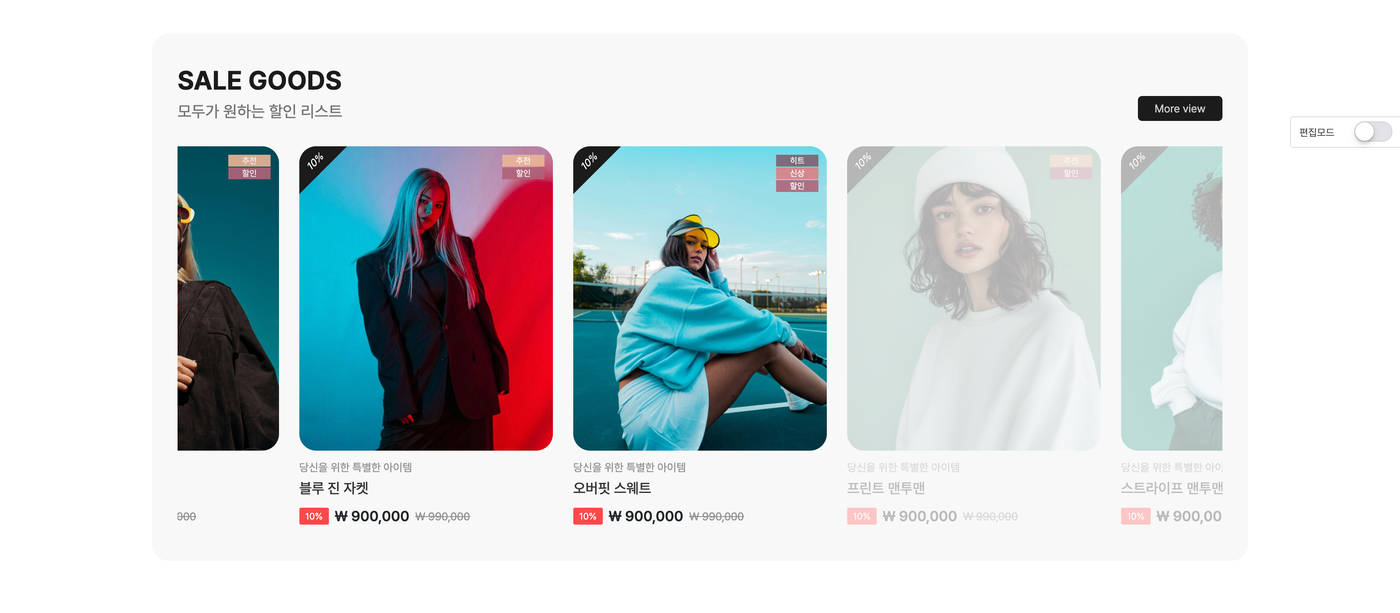1400x613 pixels.
Task: Select the 프린트 맨투맨 product card
Action: click(973, 299)
